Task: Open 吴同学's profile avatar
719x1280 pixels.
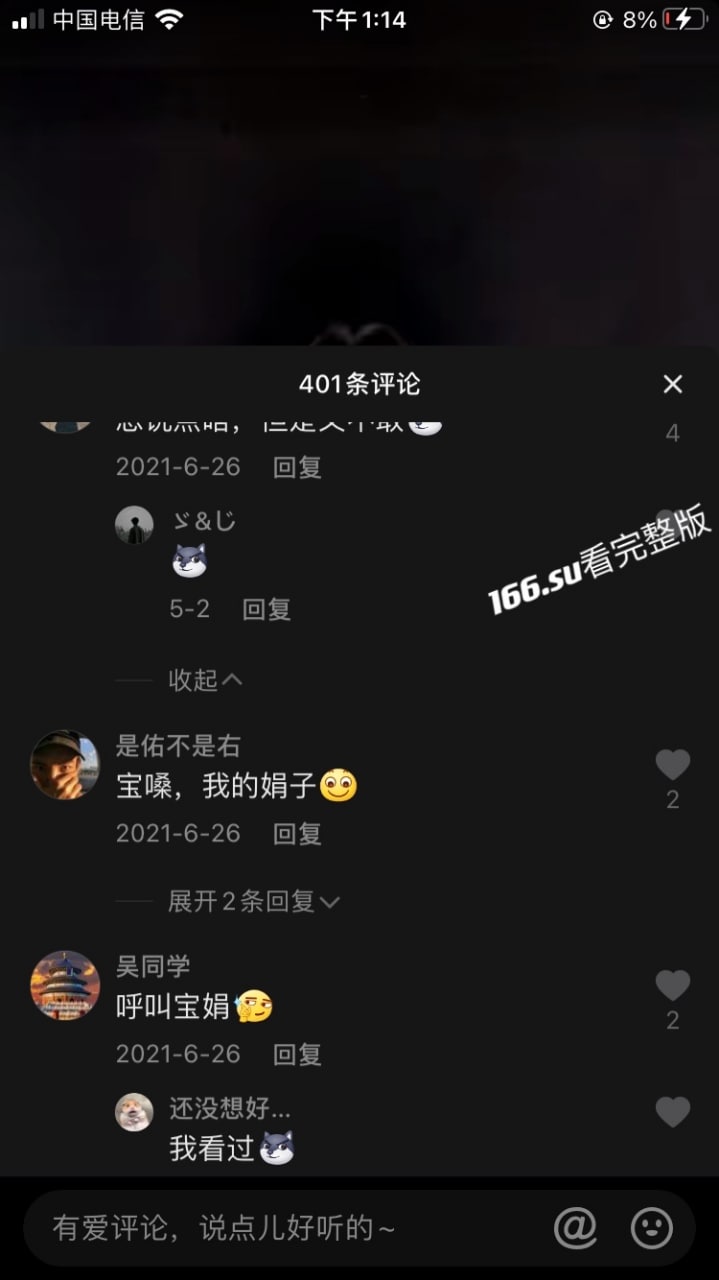Action: (65, 986)
